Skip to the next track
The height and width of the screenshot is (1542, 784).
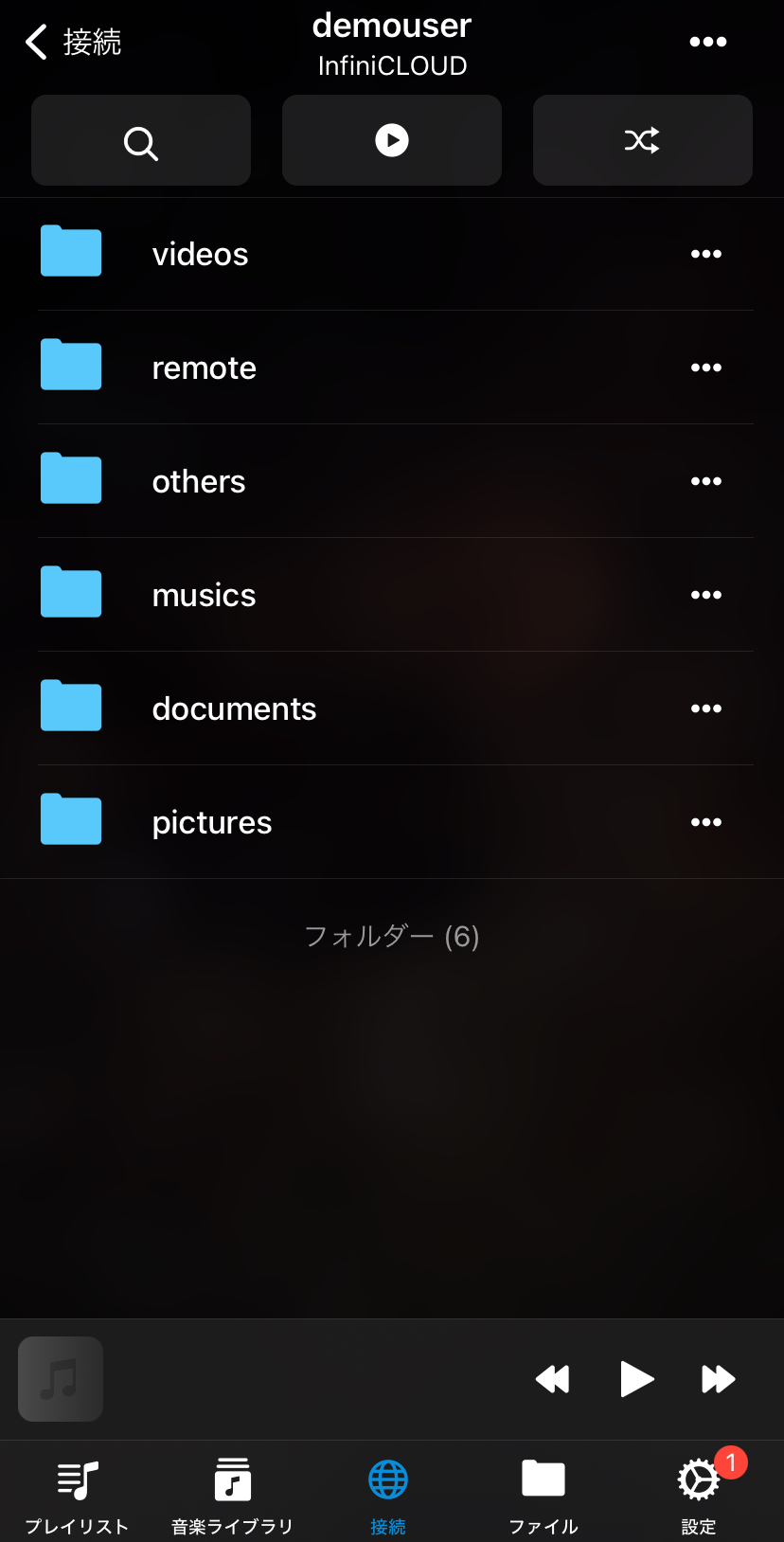point(718,1379)
